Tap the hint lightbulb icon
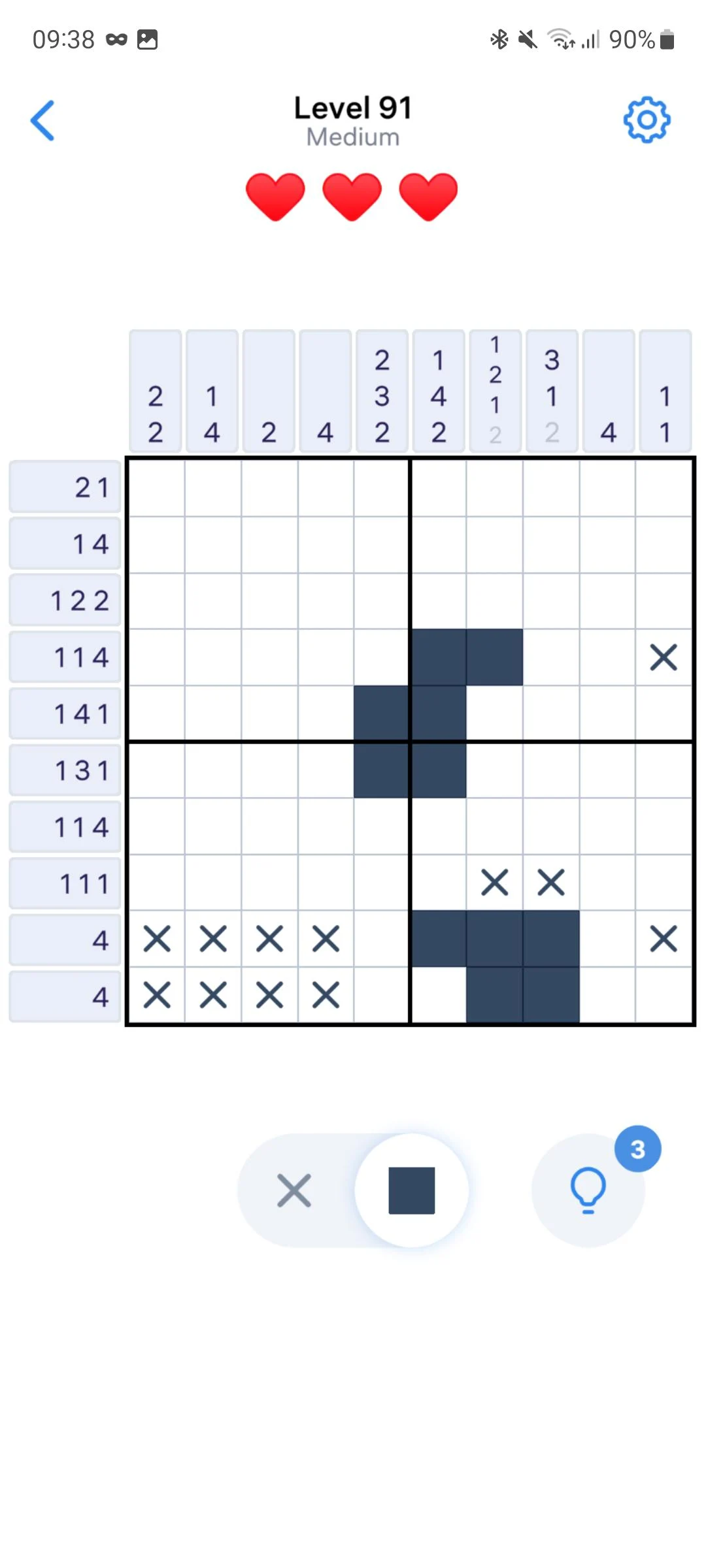706x1568 pixels. pyautogui.click(x=587, y=1190)
